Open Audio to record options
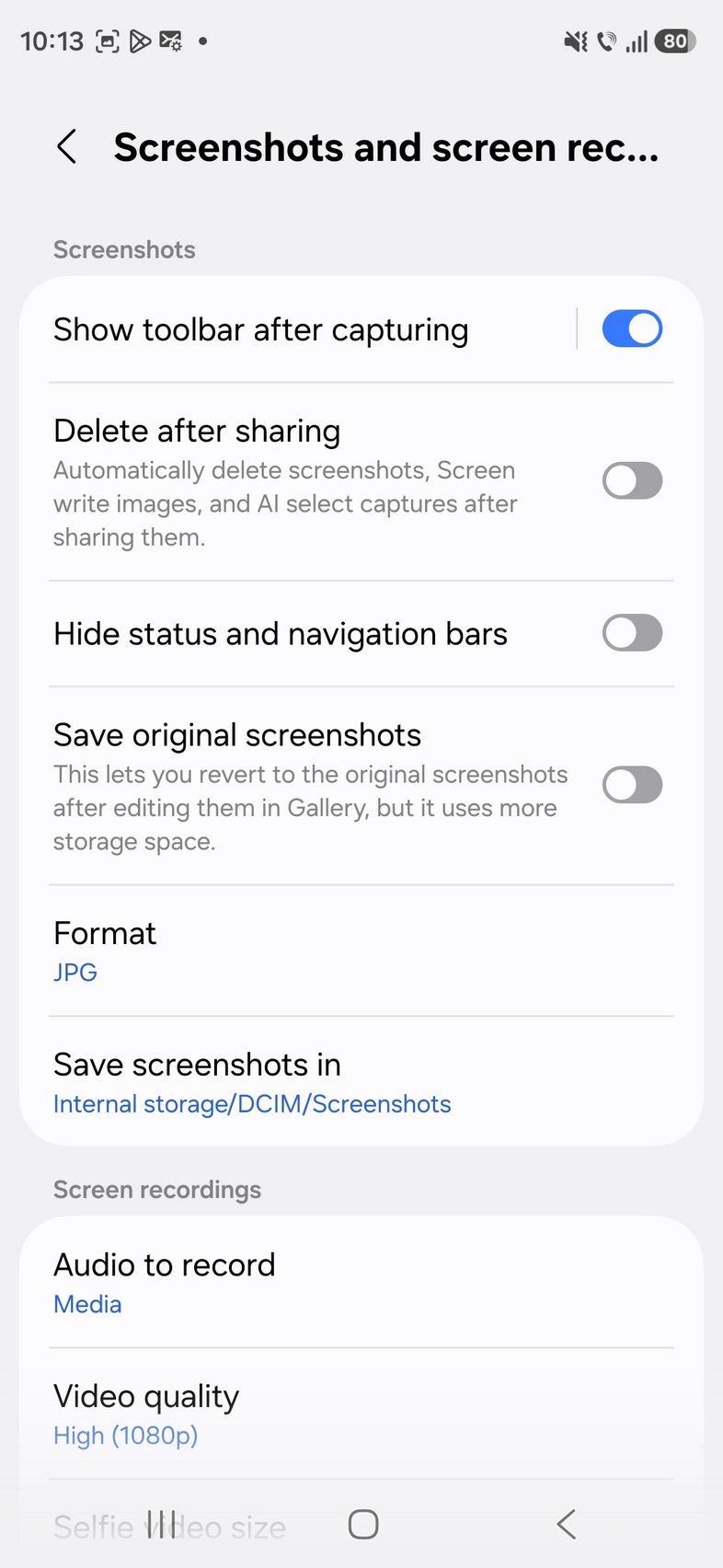The width and height of the screenshot is (723, 1568). click(361, 1283)
